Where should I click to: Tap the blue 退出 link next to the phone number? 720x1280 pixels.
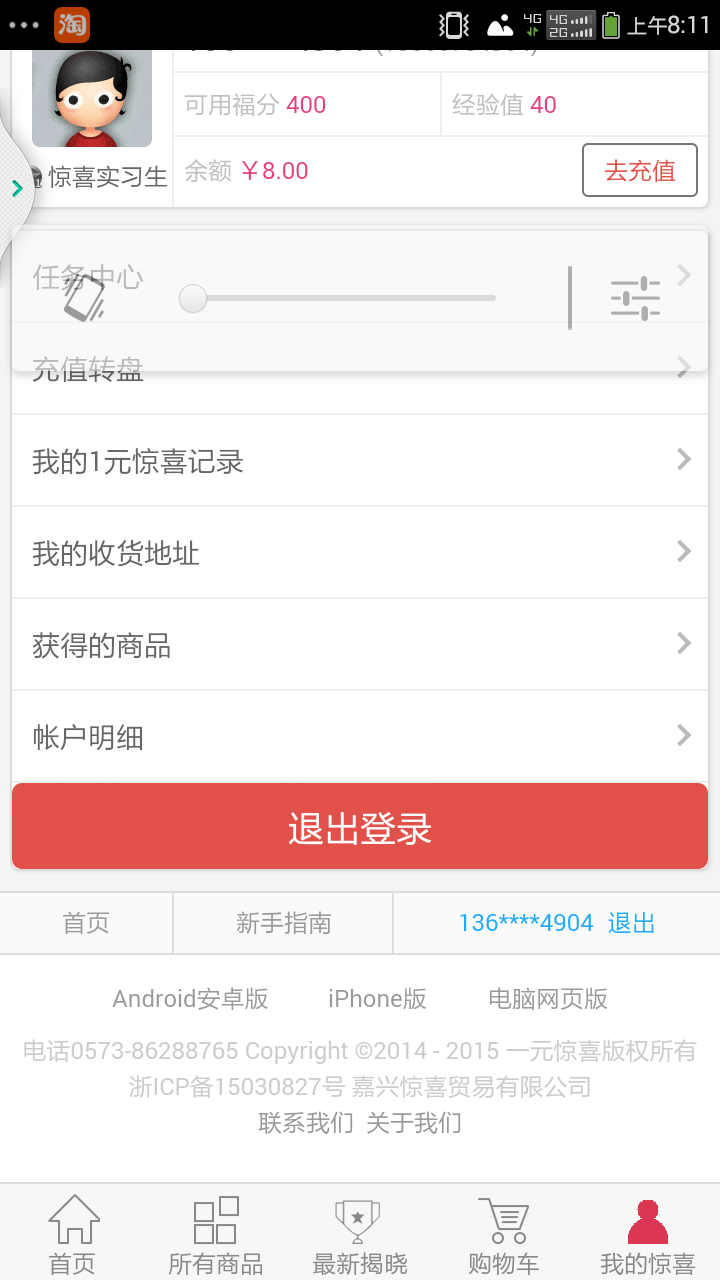click(631, 923)
